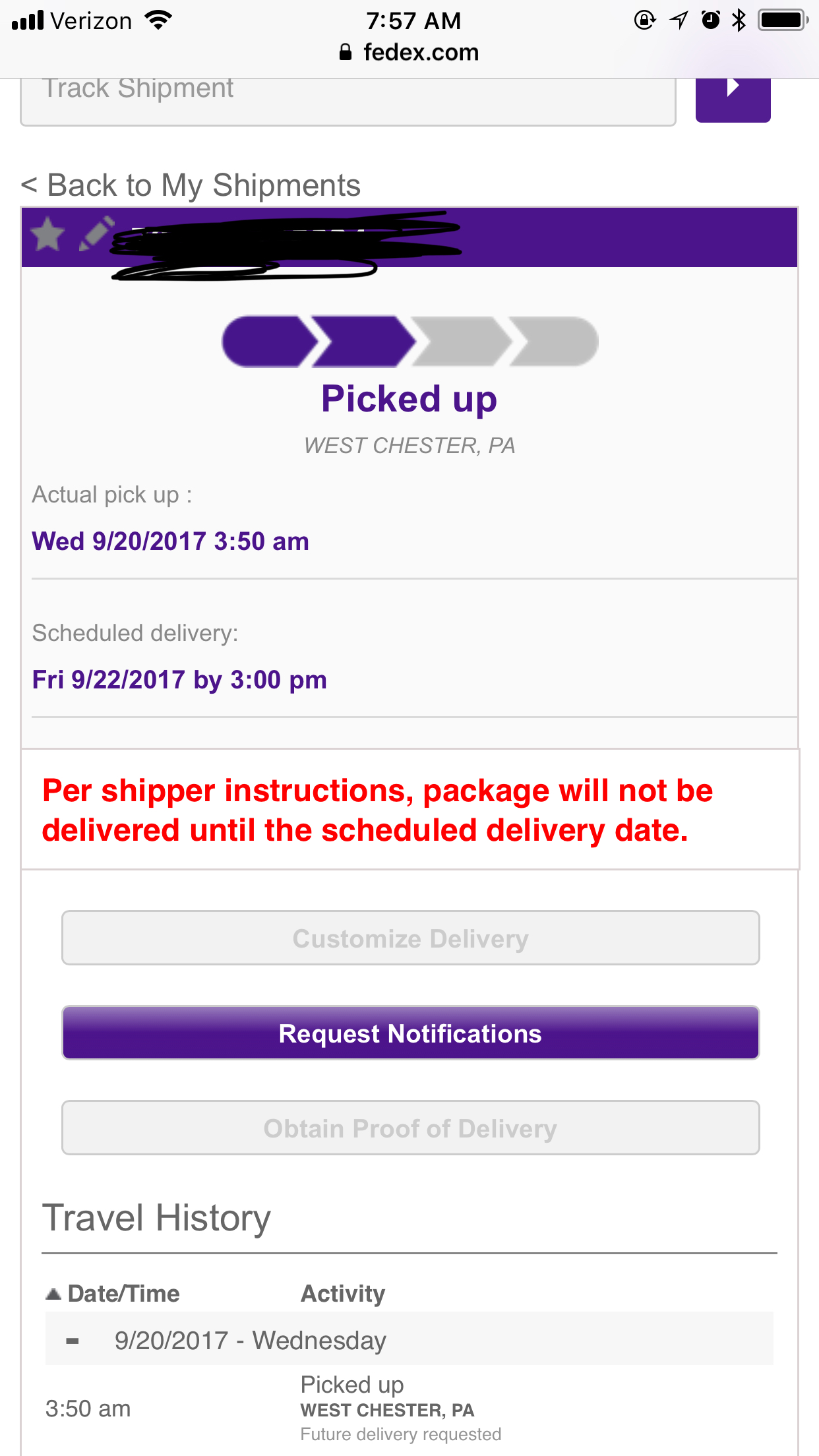
Task: Submit tracking with the purple arrow button
Action: 733,100
